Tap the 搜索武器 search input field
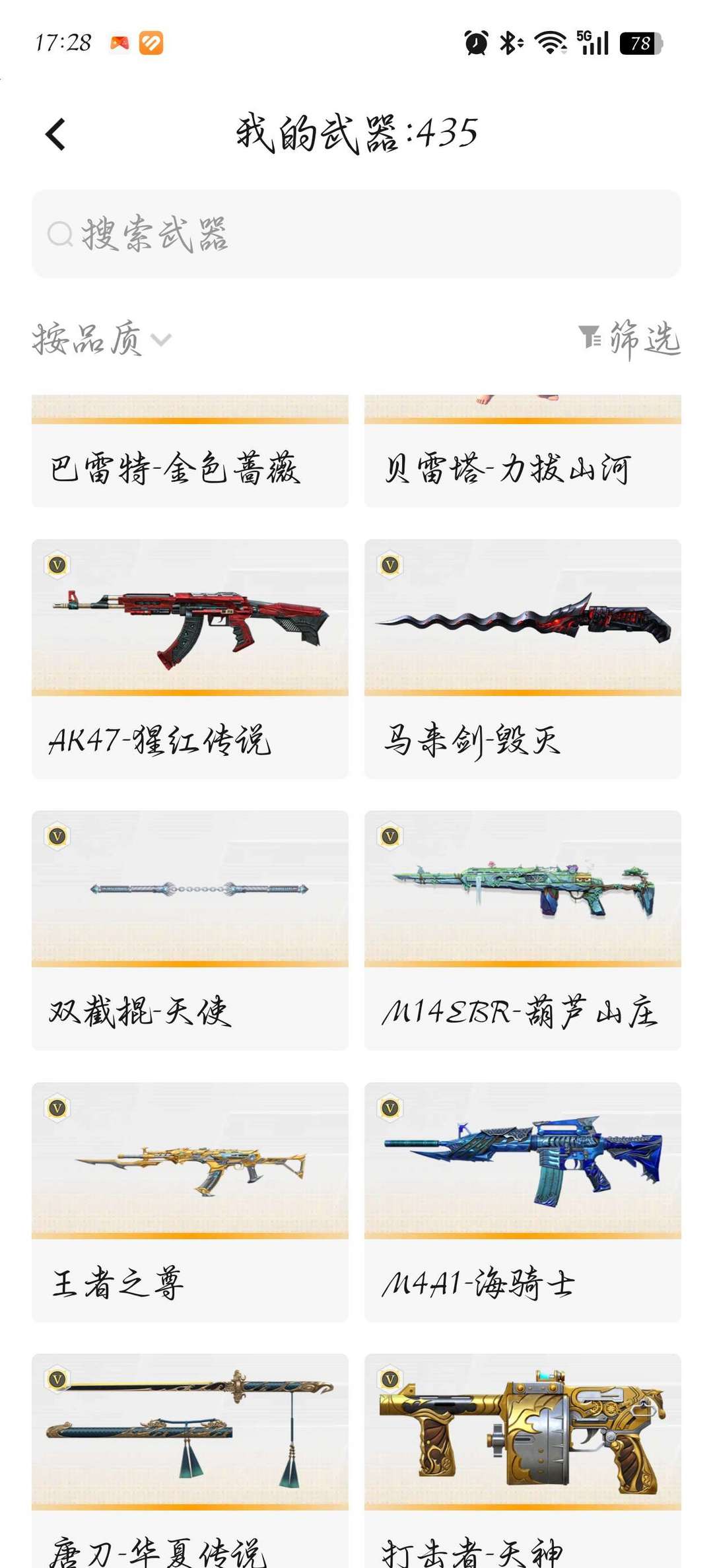The height and width of the screenshot is (1568, 713). coord(356,234)
